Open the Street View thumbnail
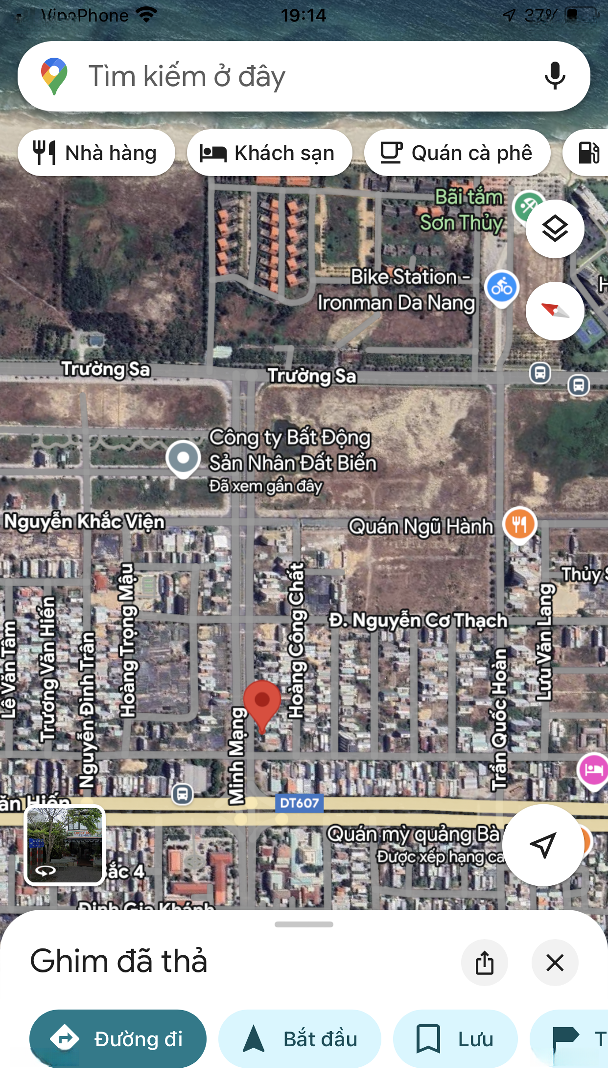The image size is (608, 1080). pyautogui.click(x=64, y=845)
